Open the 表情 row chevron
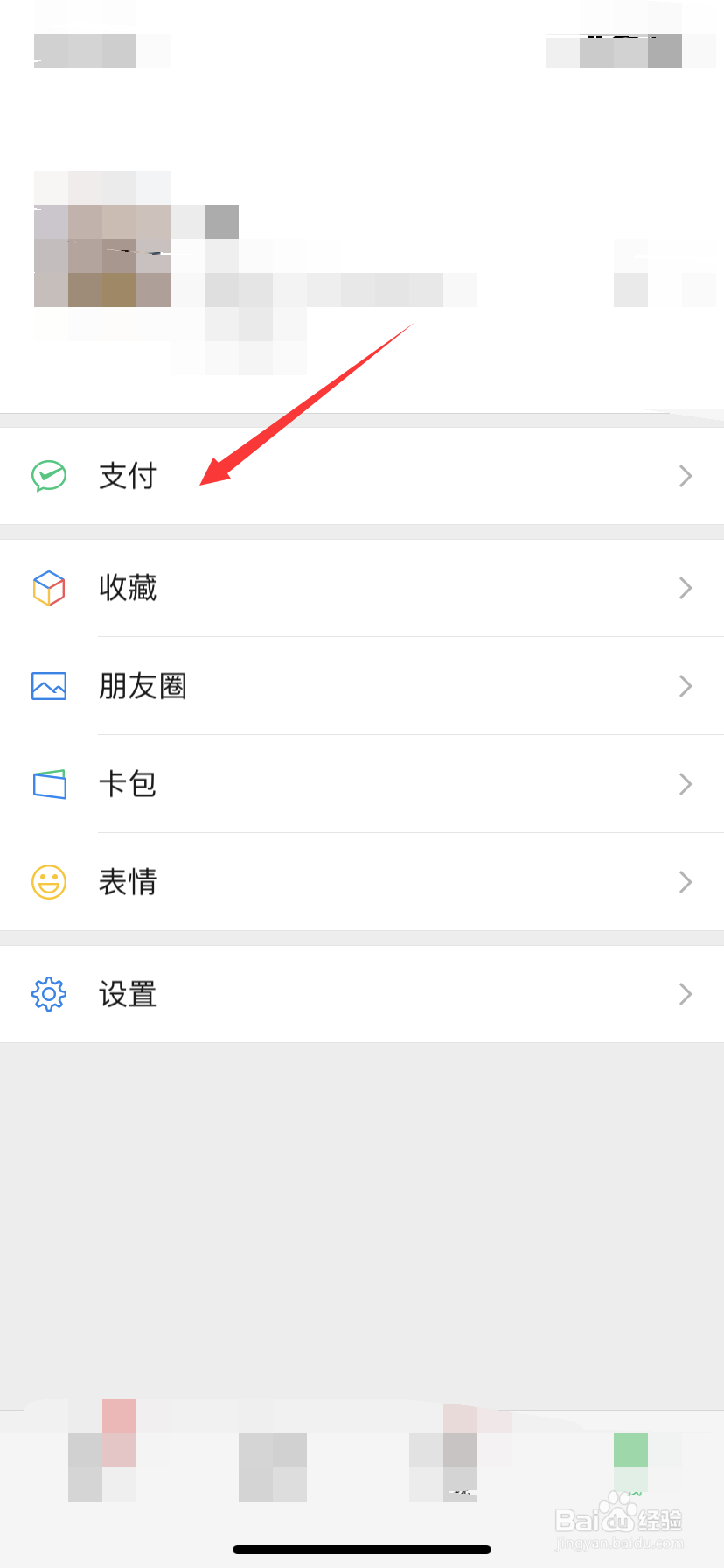The image size is (724, 1568). tap(685, 882)
